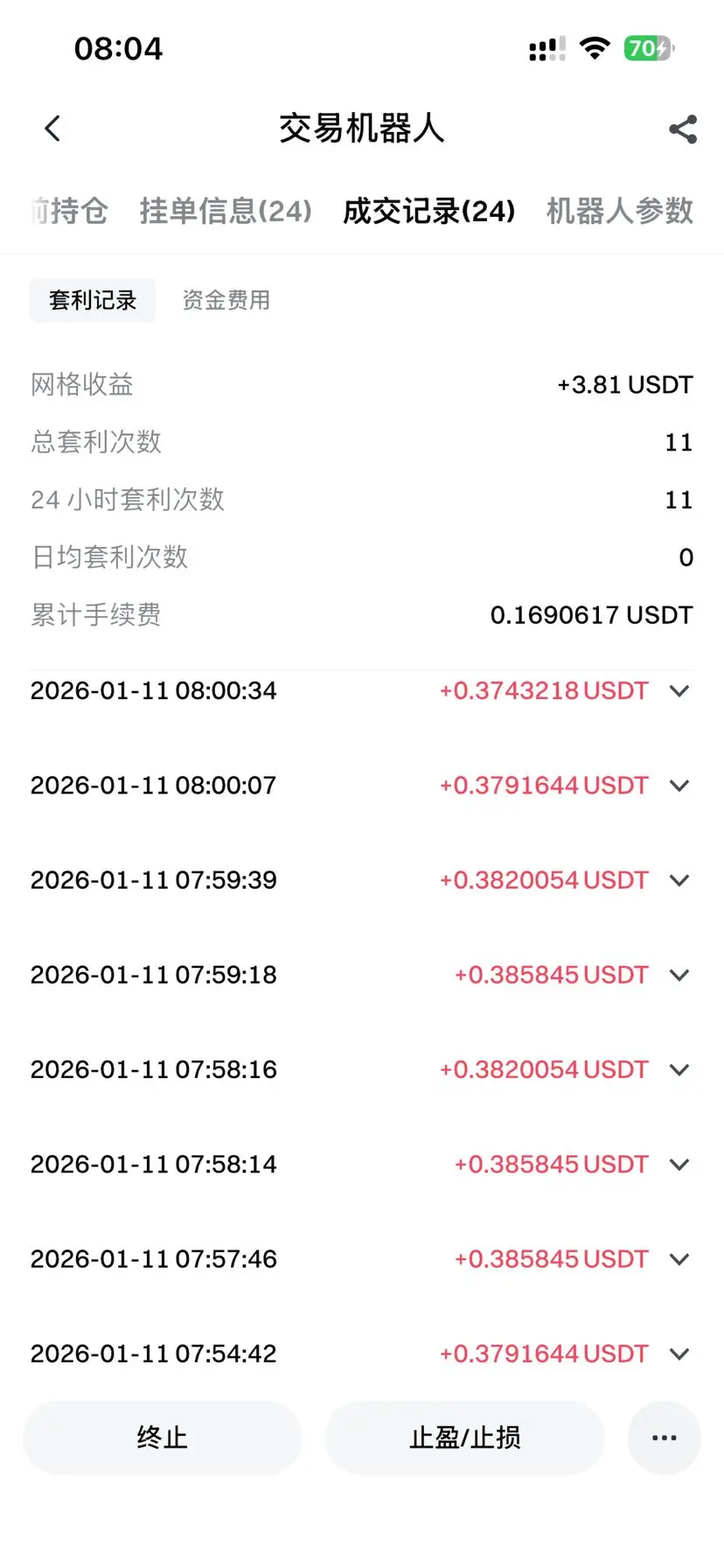The height and width of the screenshot is (1568, 724).
Task: Expand the 08:00:07 arbitrage record
Action: (x=679, y=786)
